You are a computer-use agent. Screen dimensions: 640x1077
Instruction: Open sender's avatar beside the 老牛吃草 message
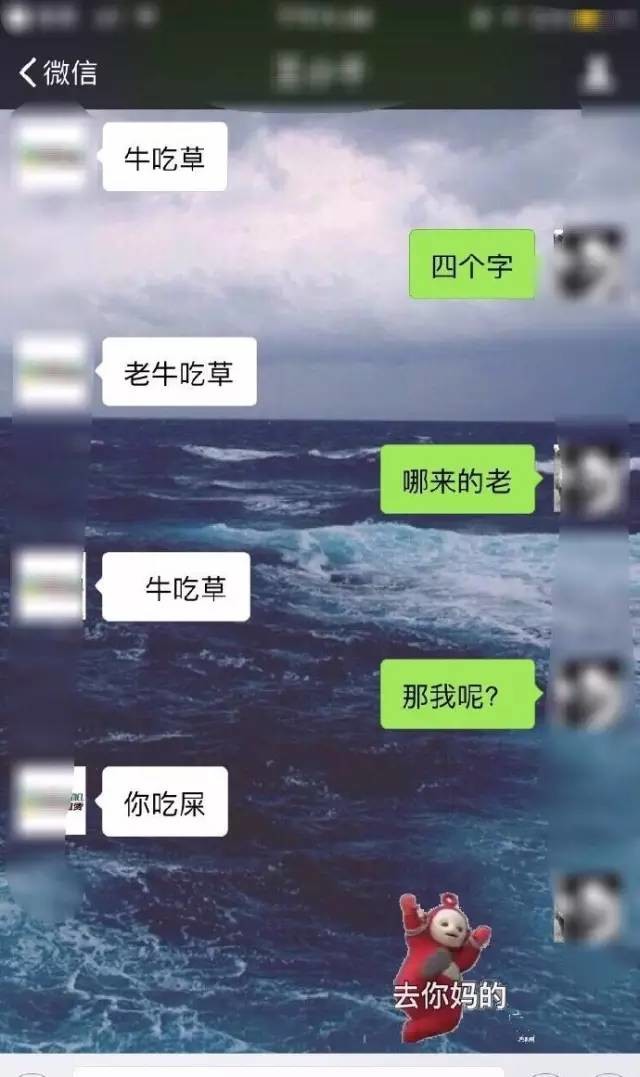click(x=52, y=371)
